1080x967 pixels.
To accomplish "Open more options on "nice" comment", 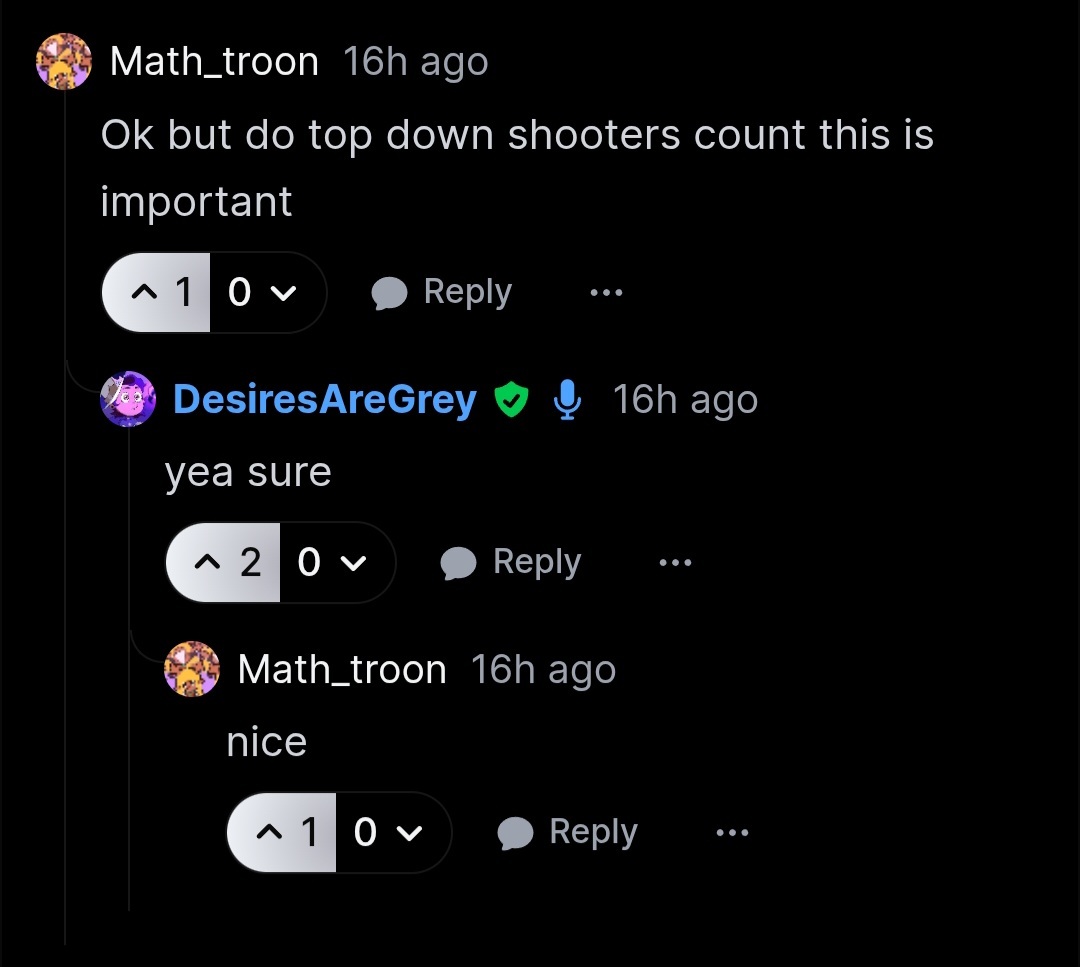I will click(x=732, y=833).
